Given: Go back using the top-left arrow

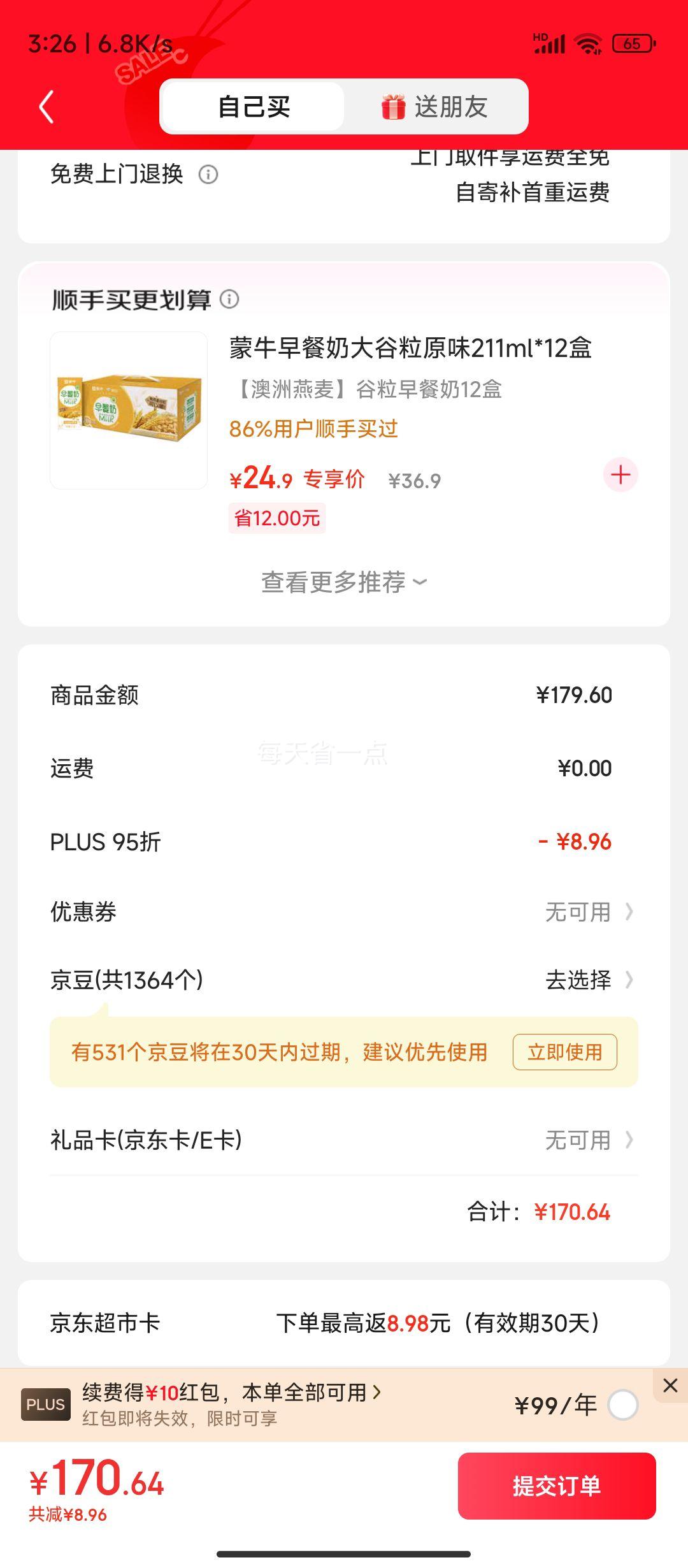Looking at the screenshot, I should (x=47, y=106).
